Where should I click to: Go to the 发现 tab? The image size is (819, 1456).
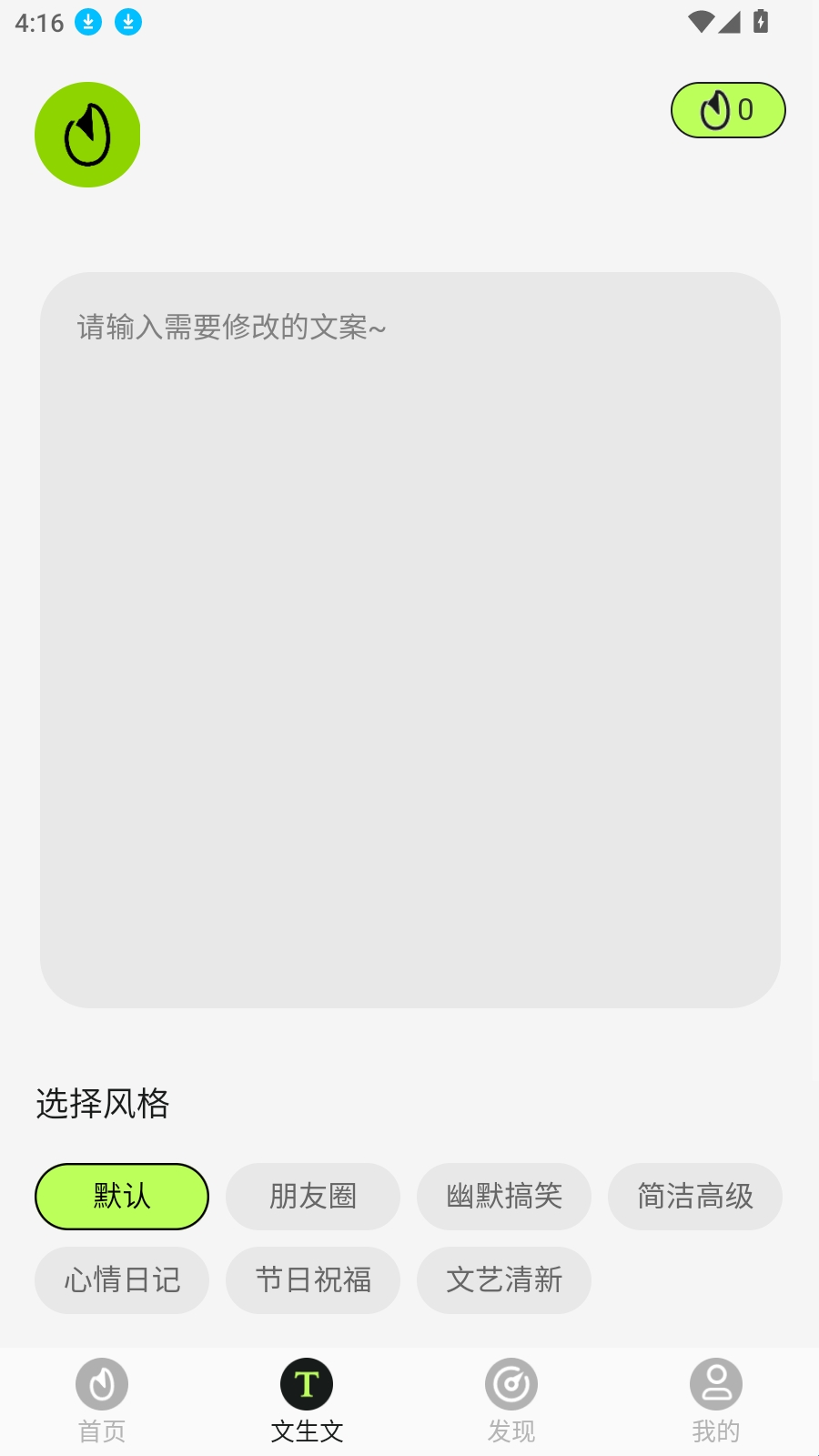coord(511,1401)
